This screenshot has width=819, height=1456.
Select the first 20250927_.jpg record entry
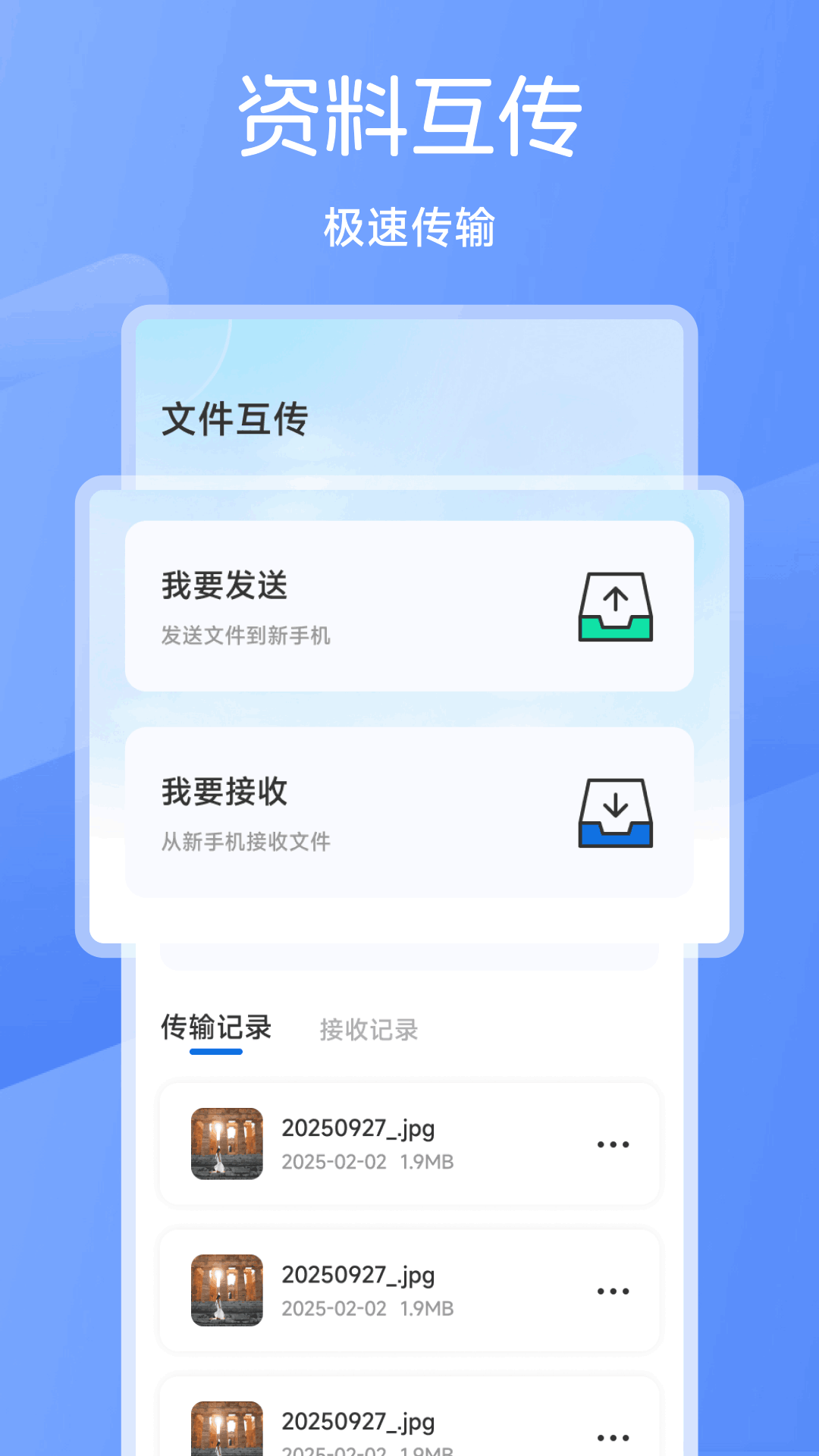coord(409,1145)
